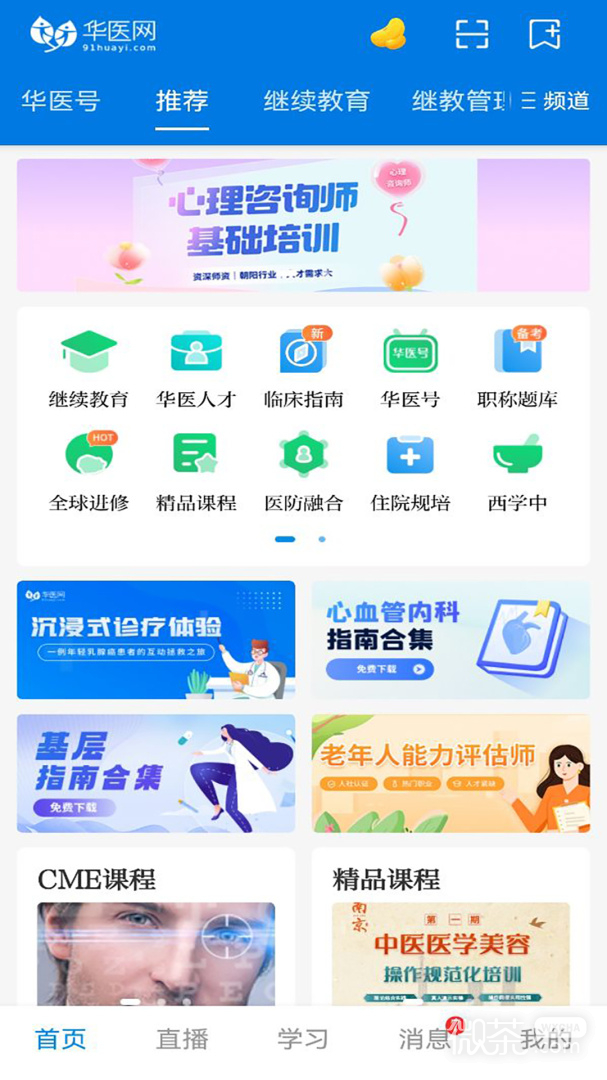
Task: Open the bookmark add icon
Action: pos(544,34)
